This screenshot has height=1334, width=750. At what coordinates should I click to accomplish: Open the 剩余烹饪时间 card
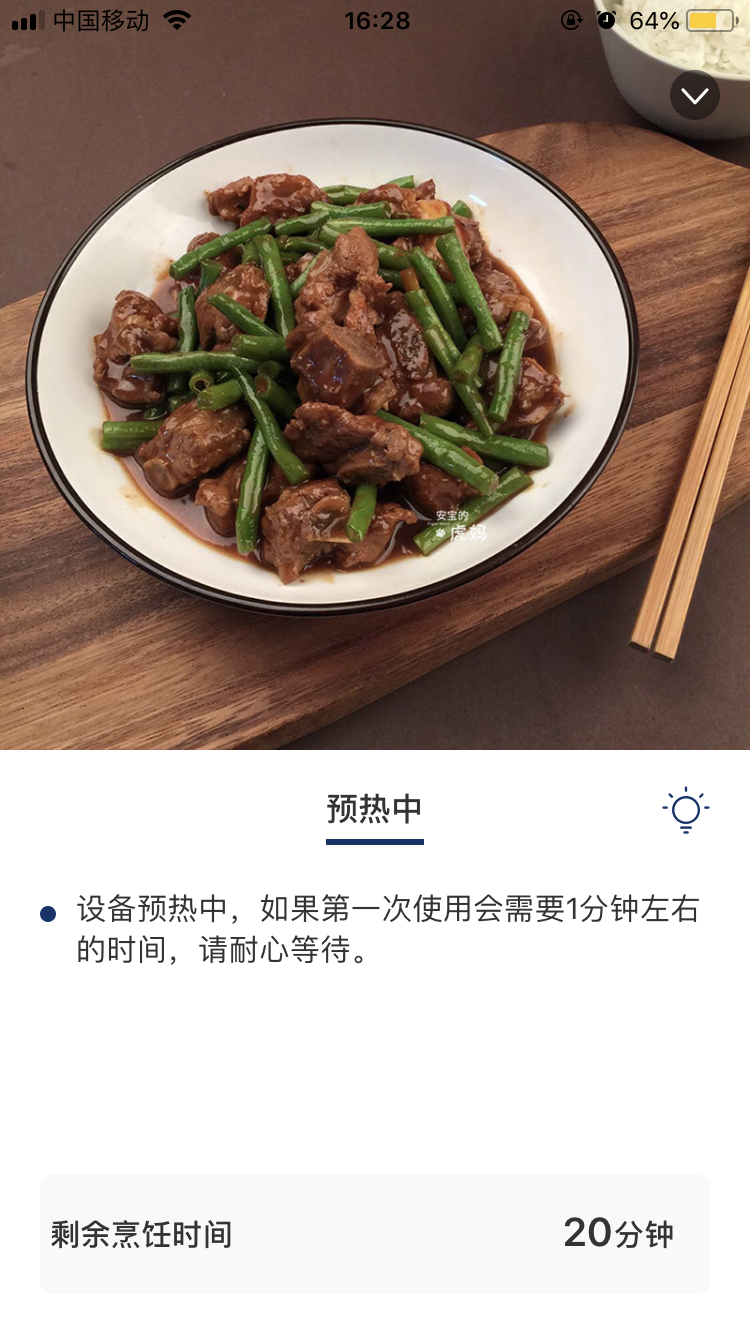[375, 1233]
